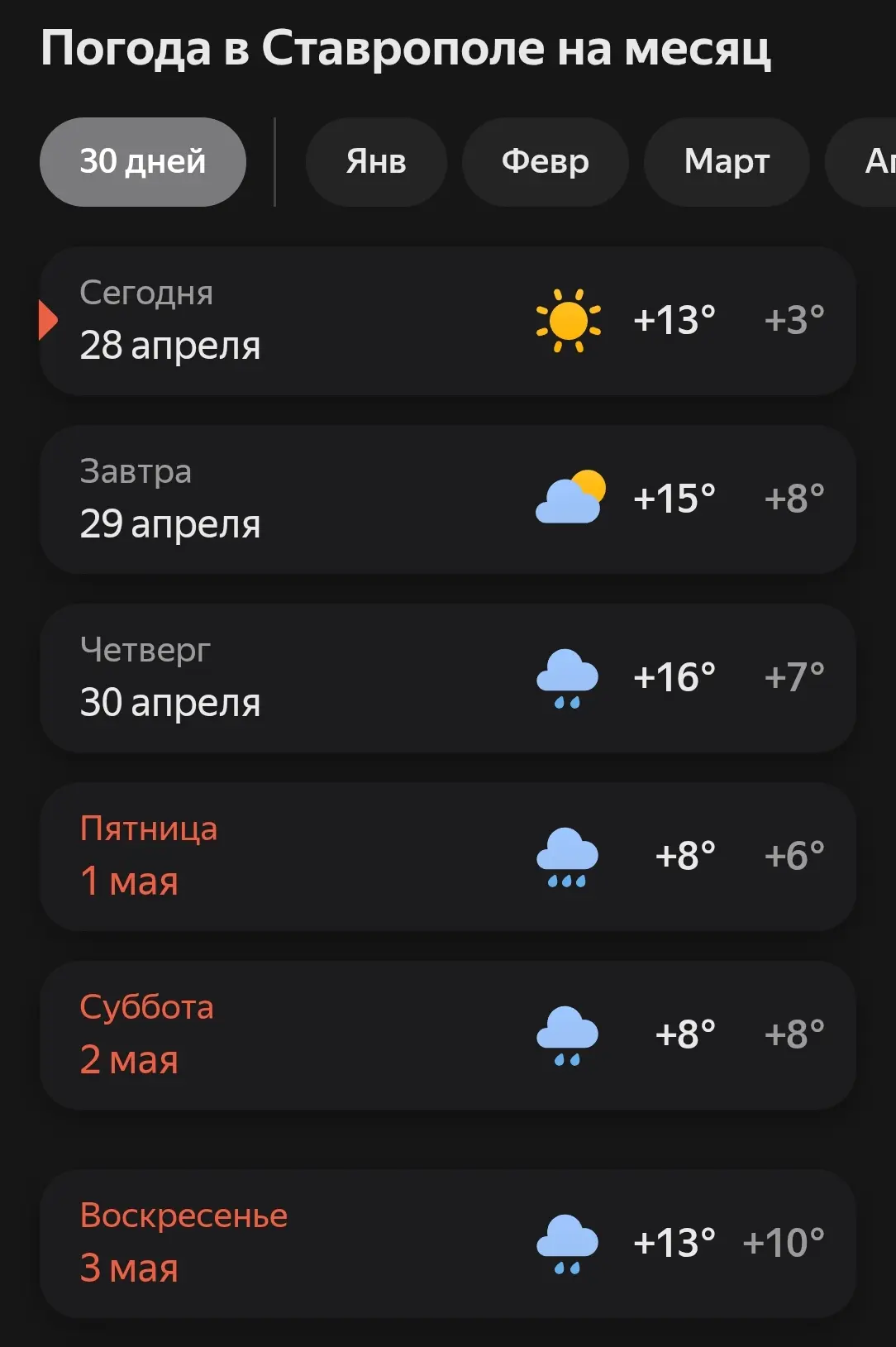View Воскресенье 3 мая forecast
The image size is (896, 1347).
447,1244
